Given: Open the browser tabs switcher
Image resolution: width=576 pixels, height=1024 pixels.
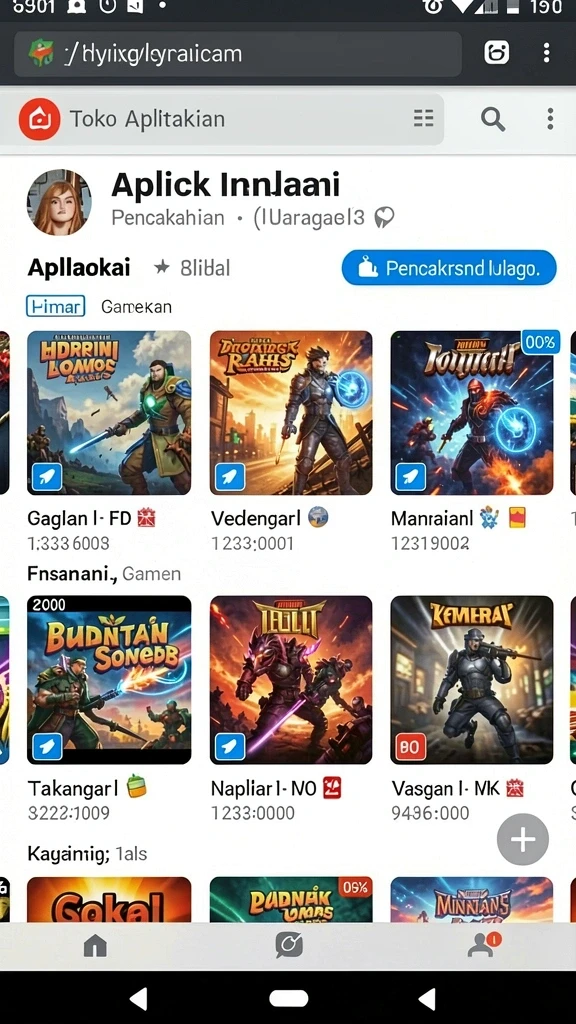Looking at the screenshot, I should click(x=496, y=53).
